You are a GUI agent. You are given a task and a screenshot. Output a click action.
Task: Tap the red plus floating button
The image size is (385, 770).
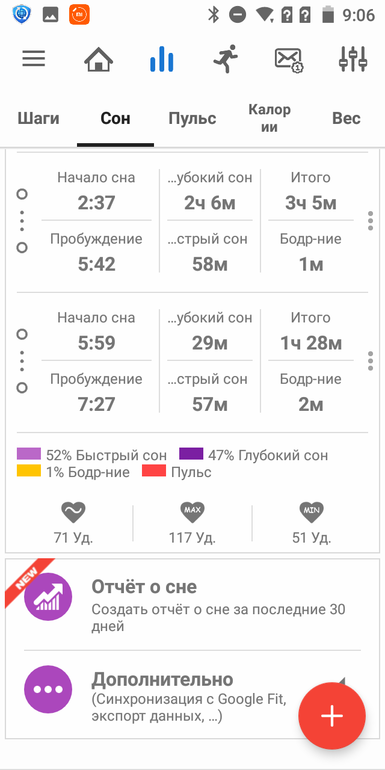332,715
